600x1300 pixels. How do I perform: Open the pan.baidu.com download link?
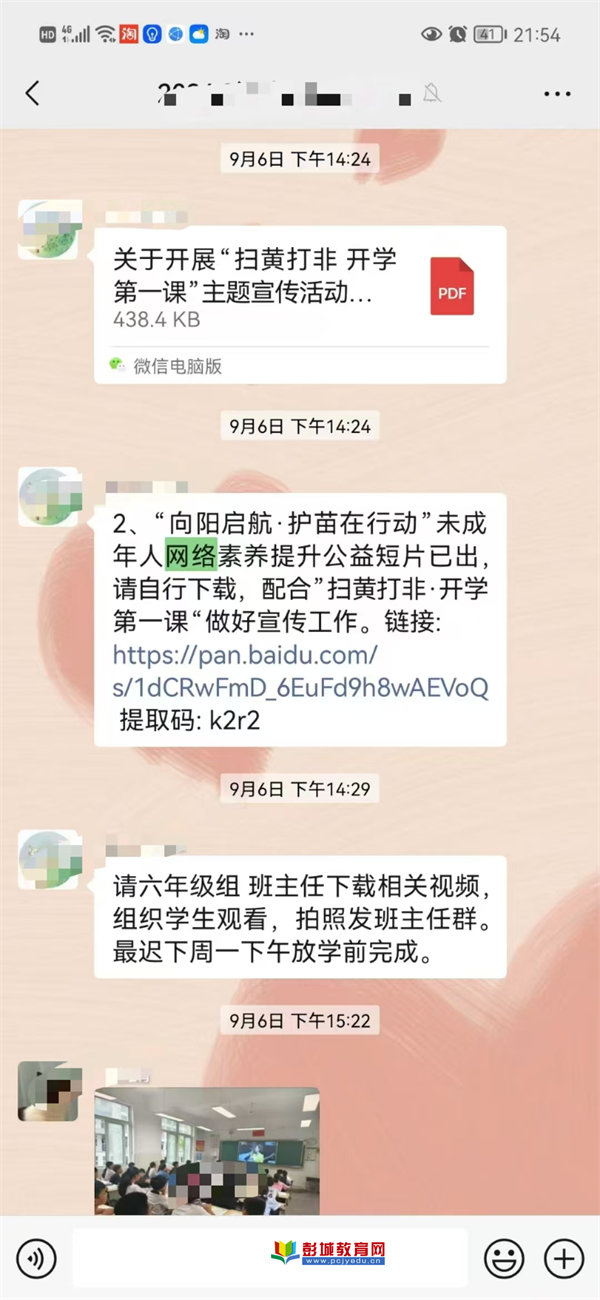tap(300, 672)
